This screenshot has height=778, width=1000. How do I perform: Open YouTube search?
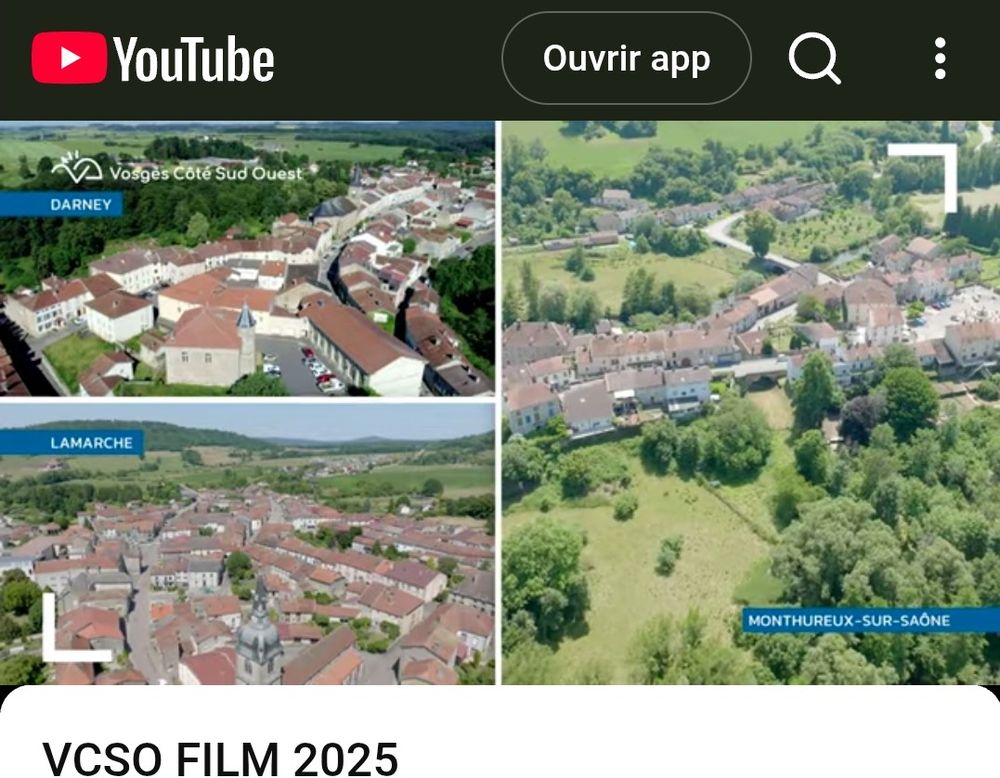814,59
